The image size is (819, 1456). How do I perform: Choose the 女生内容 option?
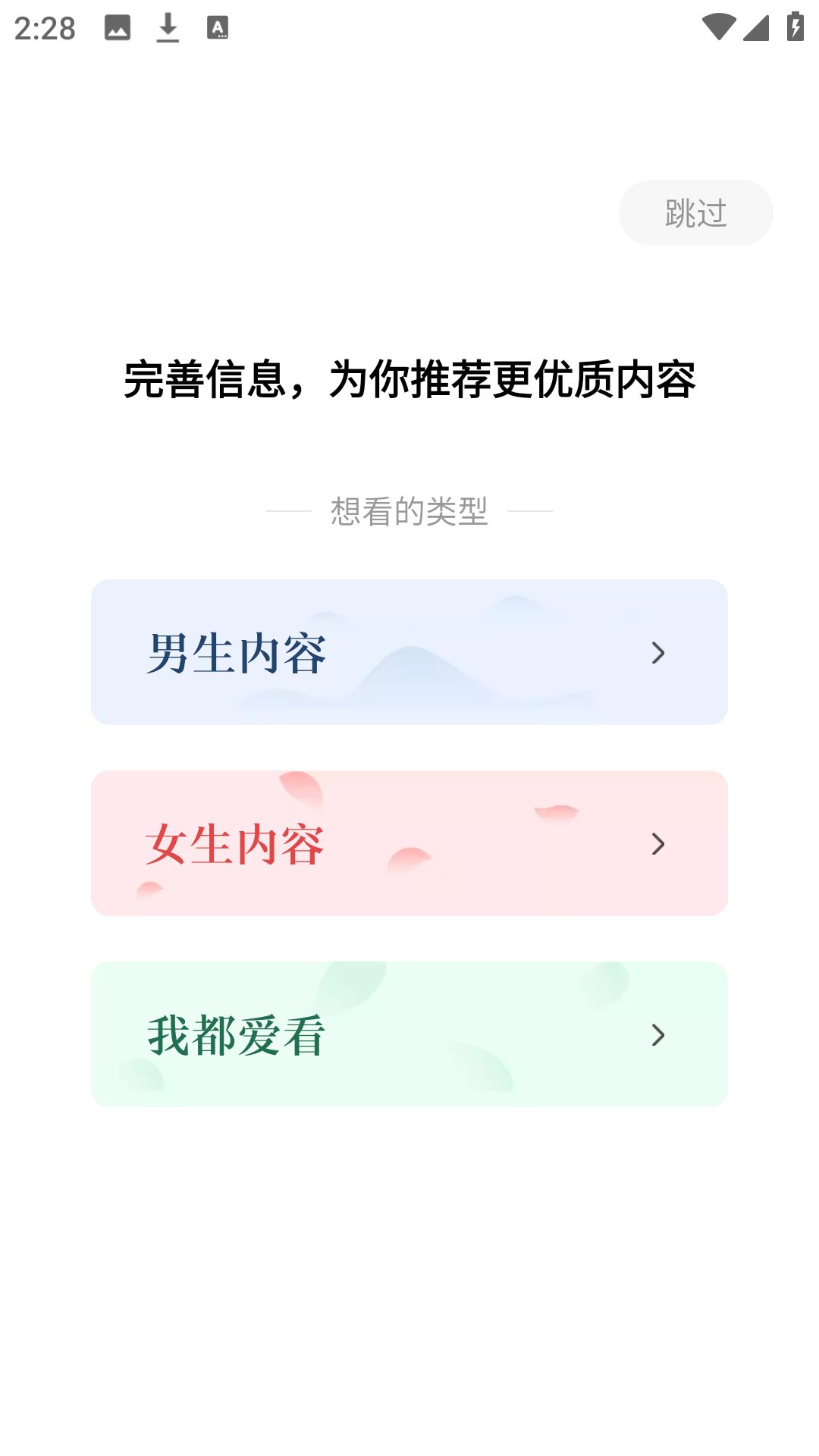[x=409, y=843]
